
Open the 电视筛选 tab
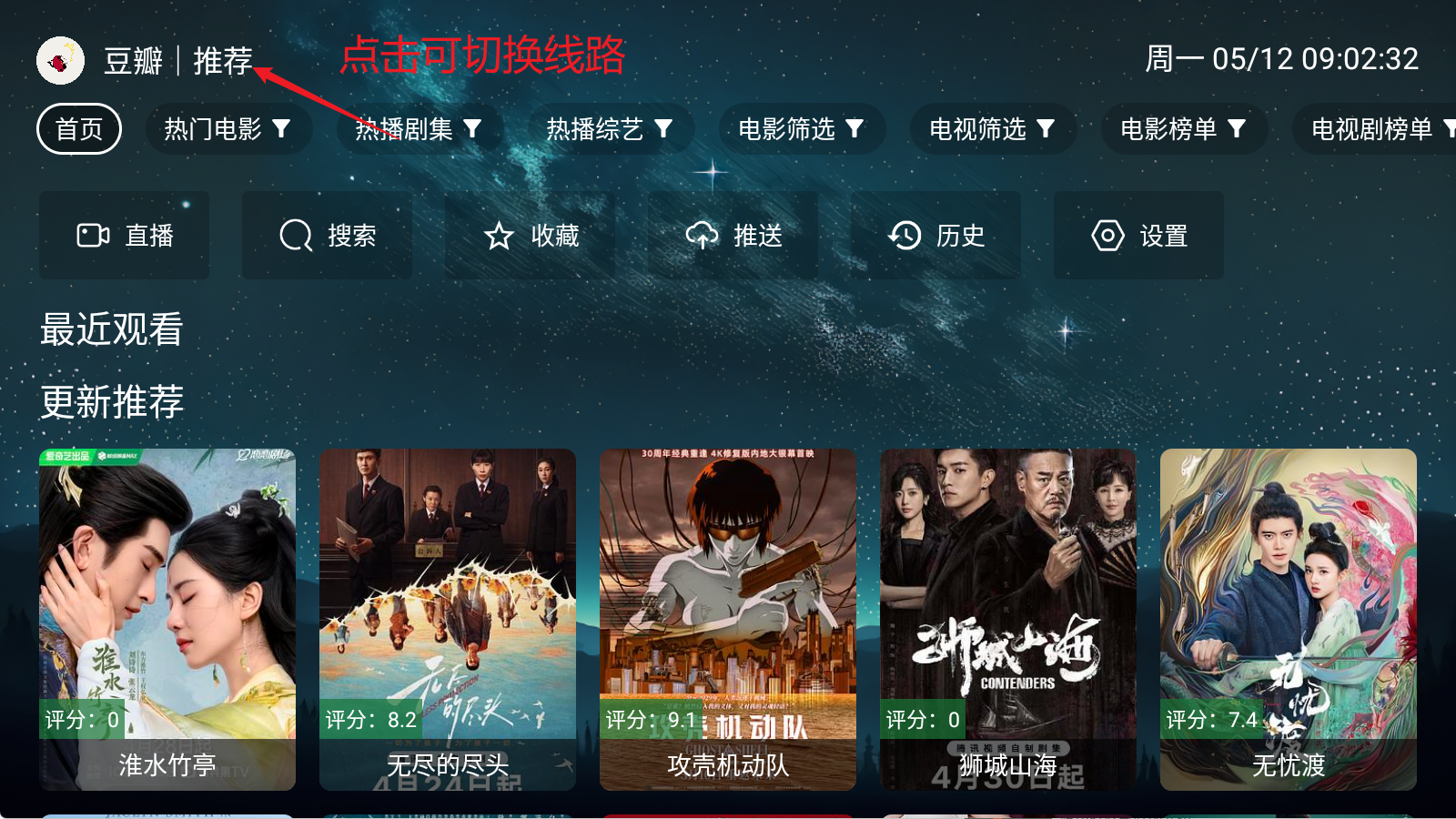992,129
